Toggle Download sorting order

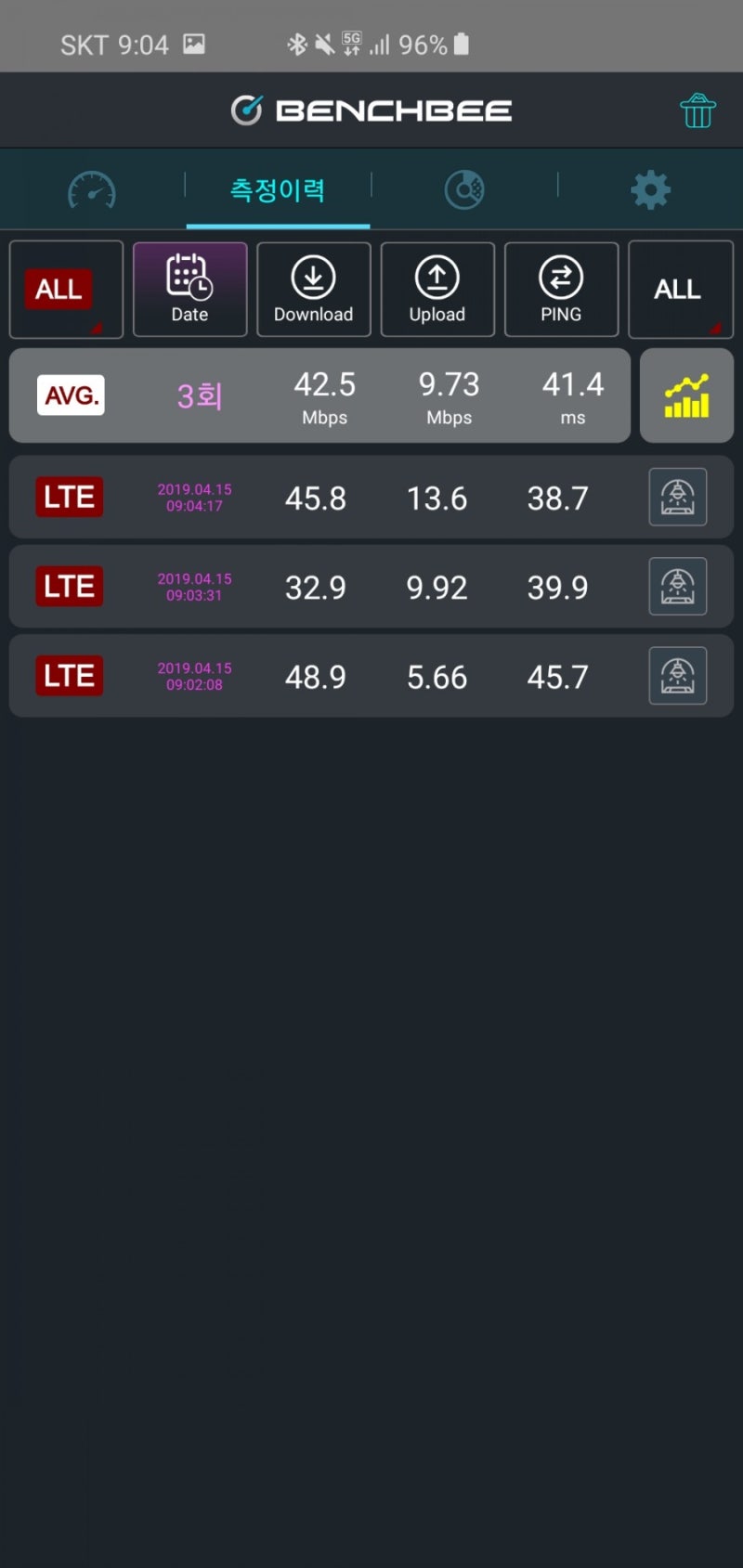point(313,289)
